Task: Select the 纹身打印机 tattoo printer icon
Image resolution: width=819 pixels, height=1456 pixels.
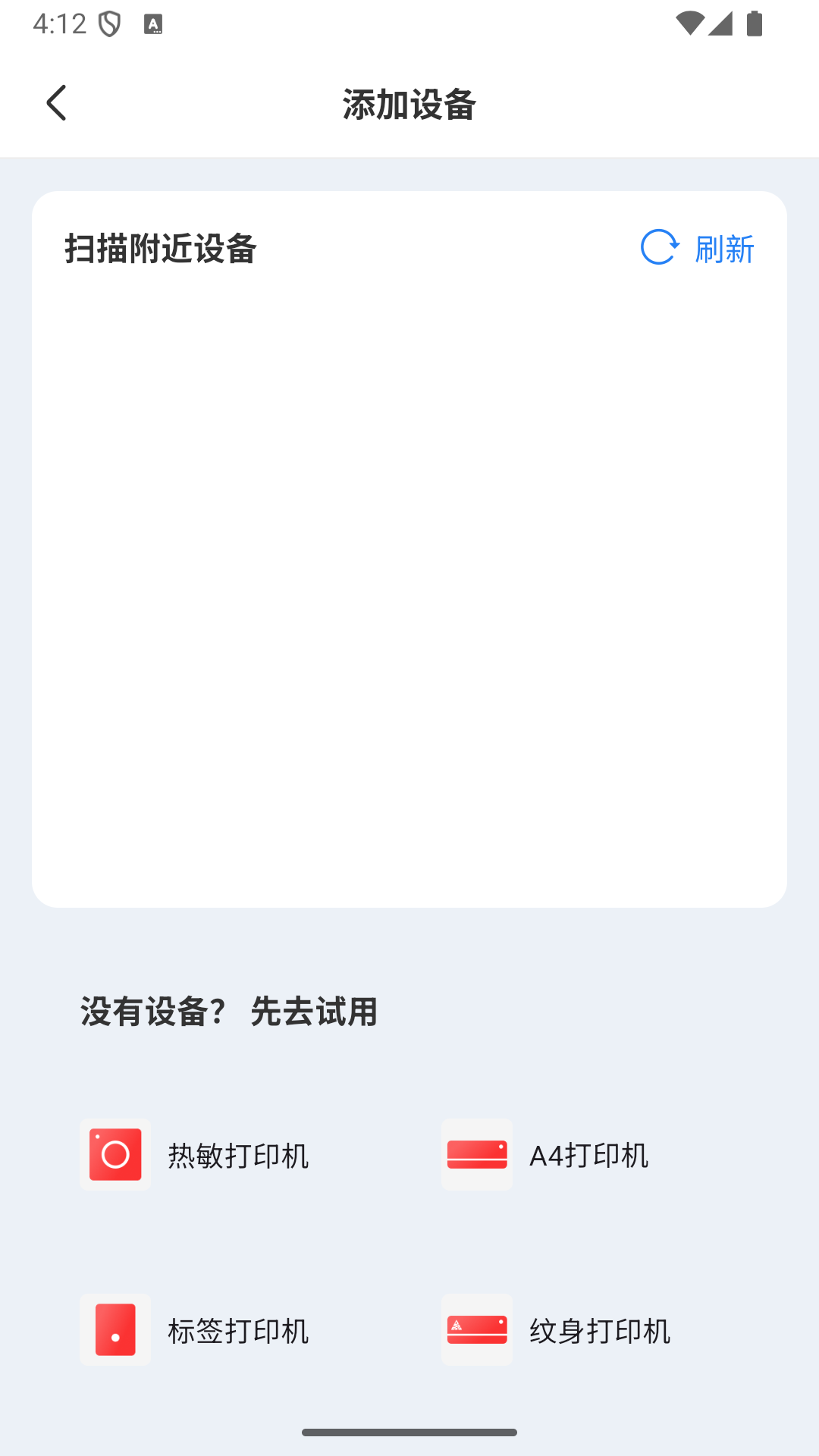Action: (476, 1330)
